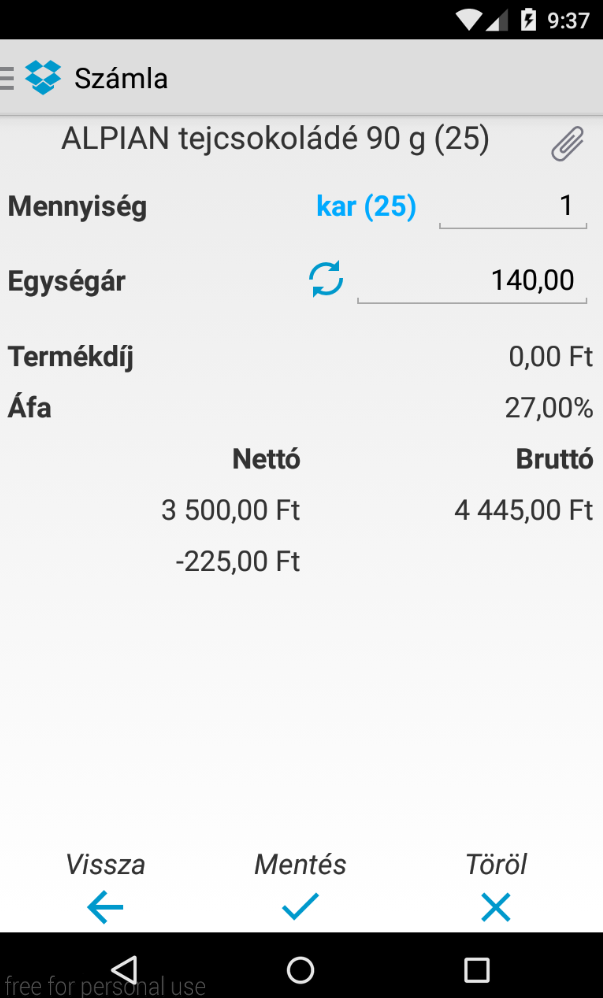The height and width of the screenshot is (998, 603).
Task: Go to the home screen
Action: click(301, 971)
